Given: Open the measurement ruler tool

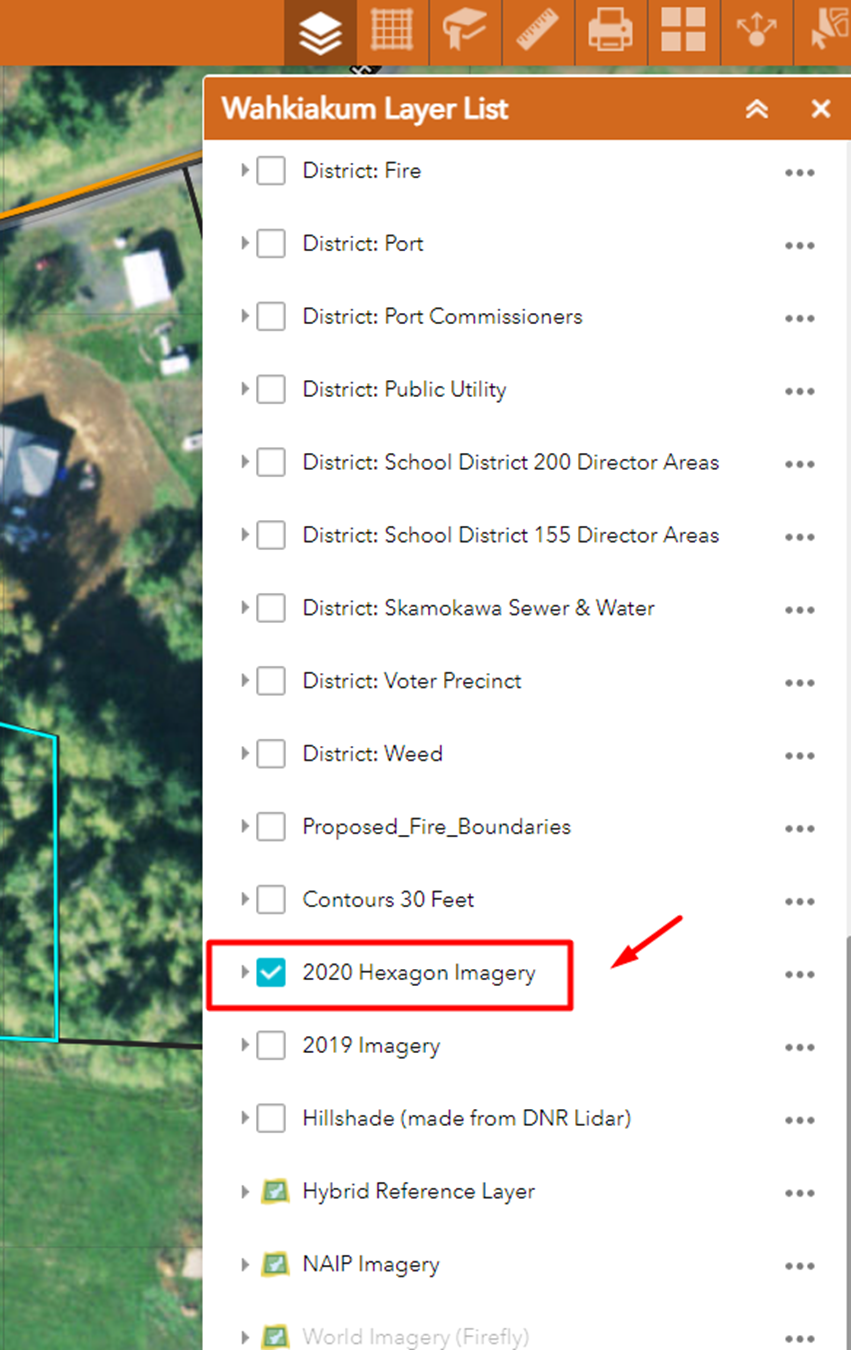Looking at the screenshot, I should point(538,31).
